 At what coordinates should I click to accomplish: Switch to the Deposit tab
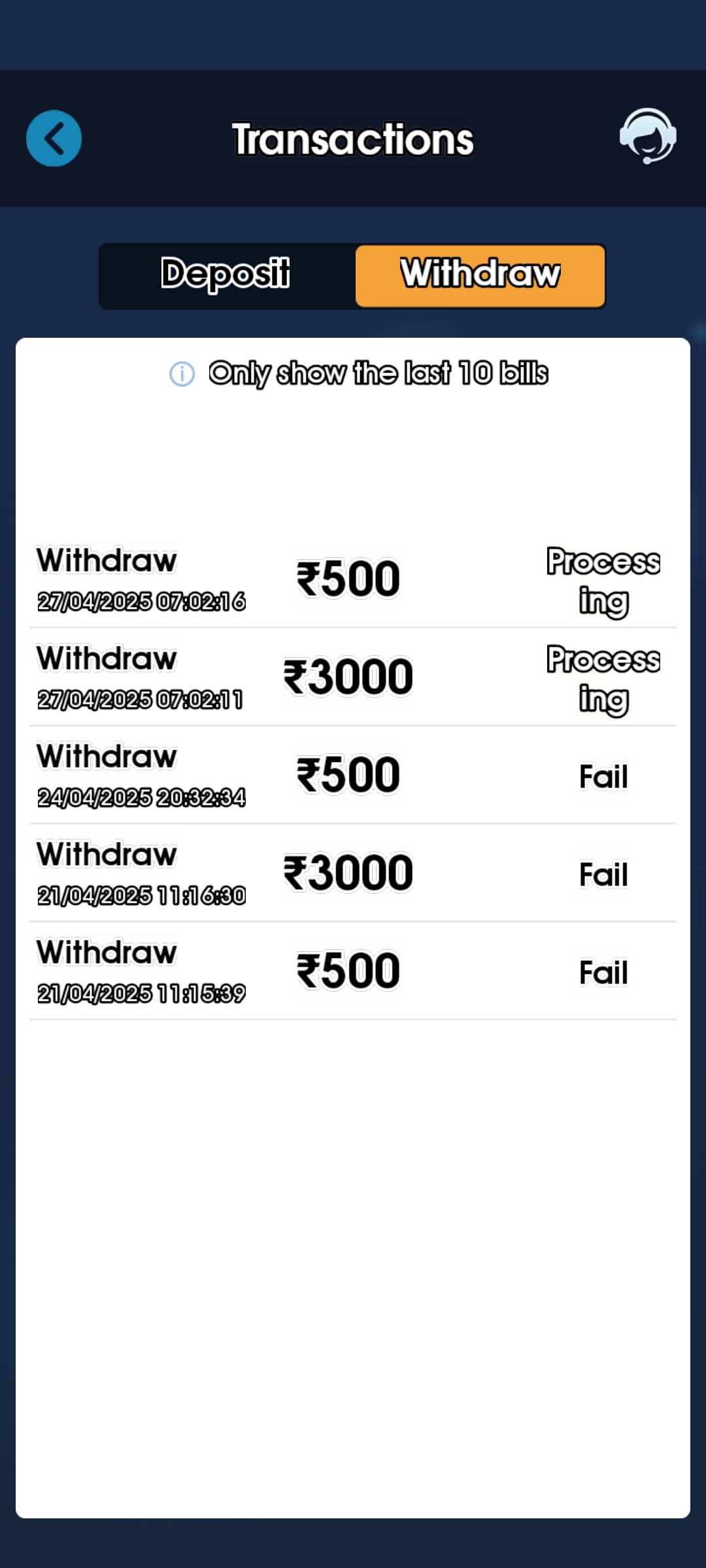(x=226, y=274)
